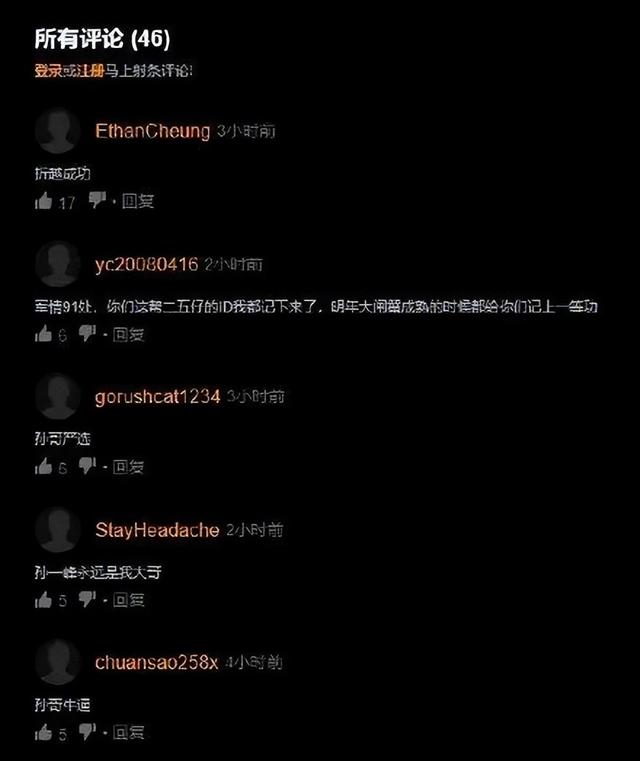Like StayHeadache's comment
This screenshot has width=640, height=761.
[44, 600]
